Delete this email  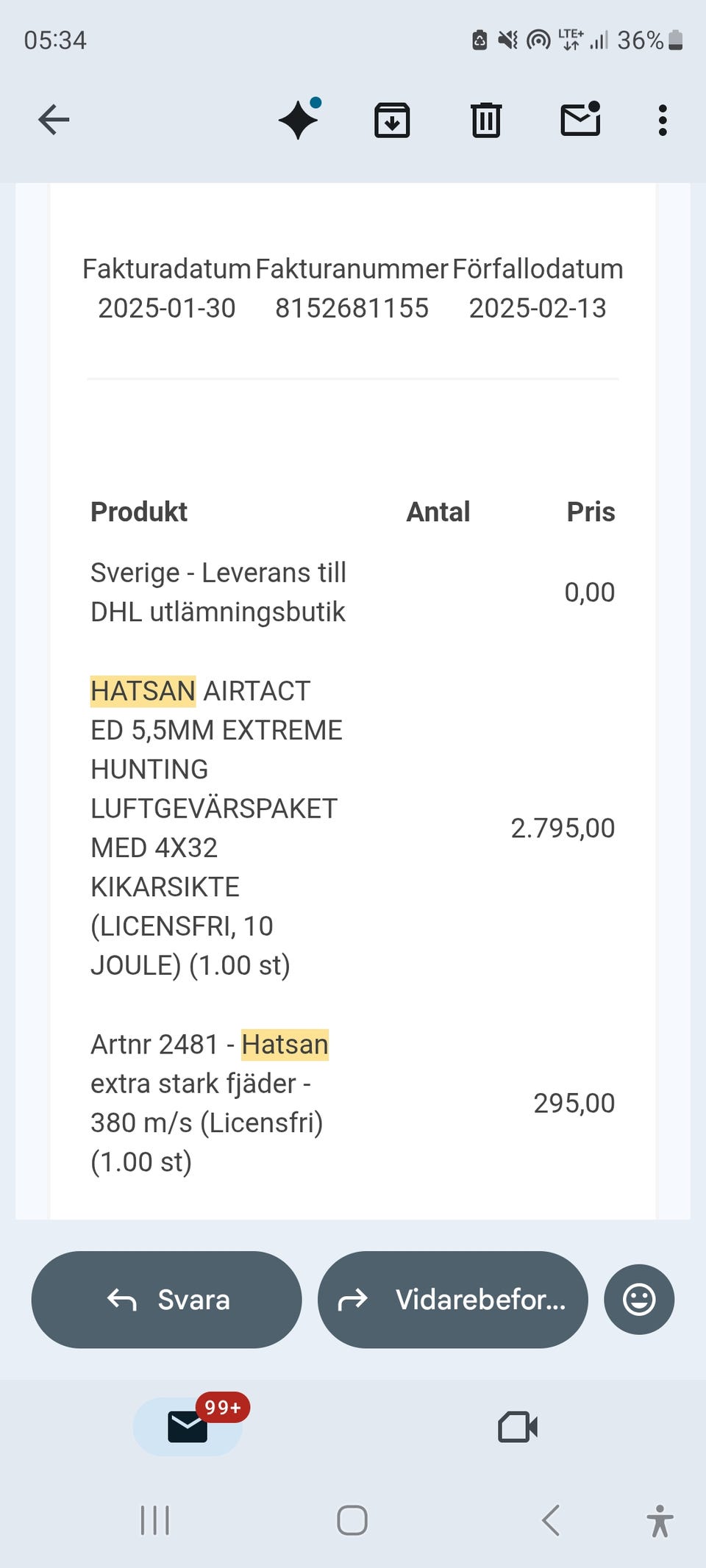485,120
